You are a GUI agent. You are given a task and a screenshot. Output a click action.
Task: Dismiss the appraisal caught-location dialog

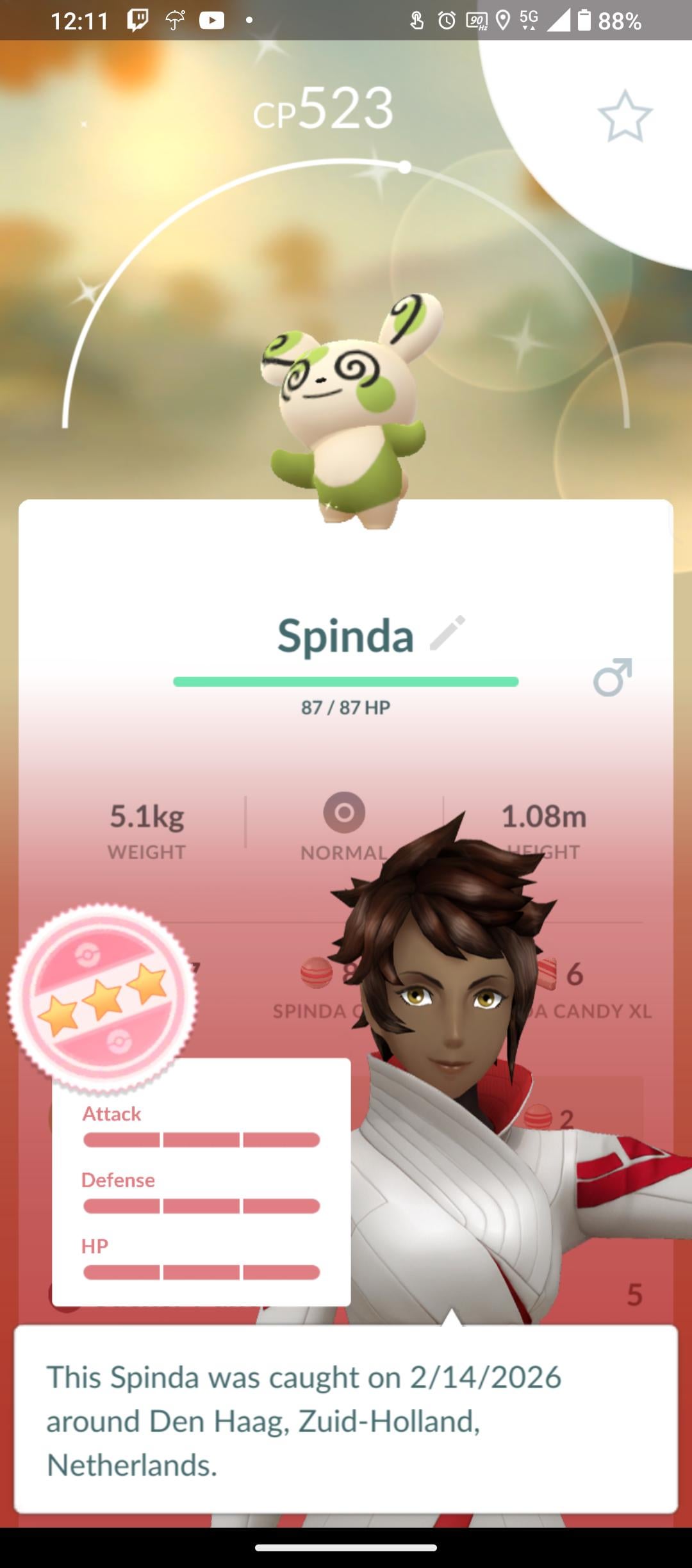345,1420
